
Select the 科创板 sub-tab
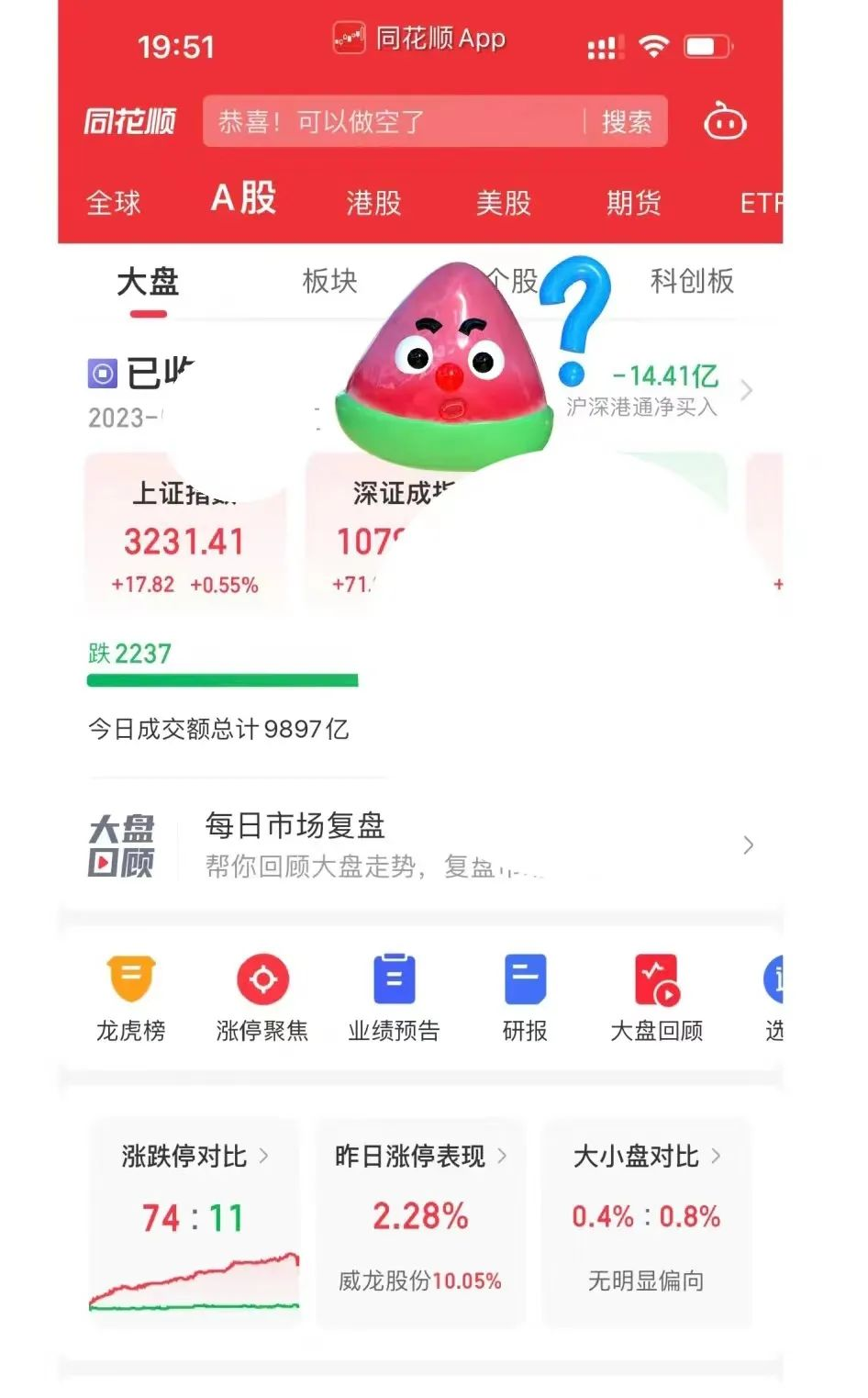[692, 281]
